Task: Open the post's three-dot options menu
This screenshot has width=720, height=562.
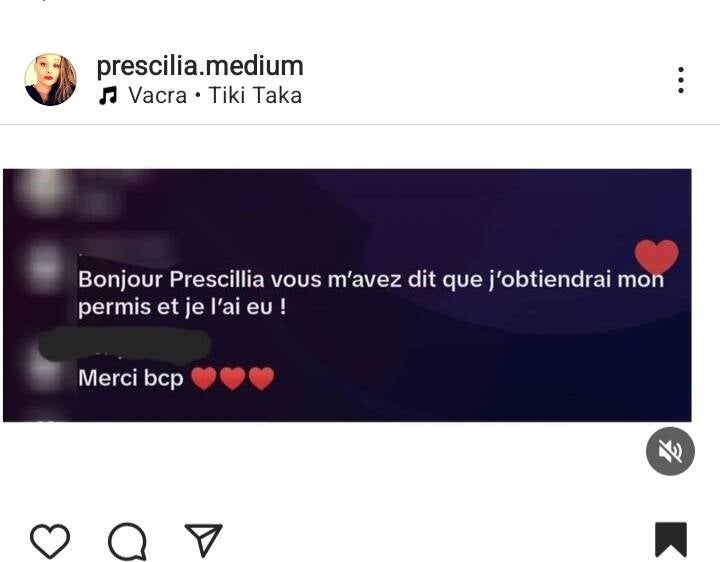Action: [680, 80]
